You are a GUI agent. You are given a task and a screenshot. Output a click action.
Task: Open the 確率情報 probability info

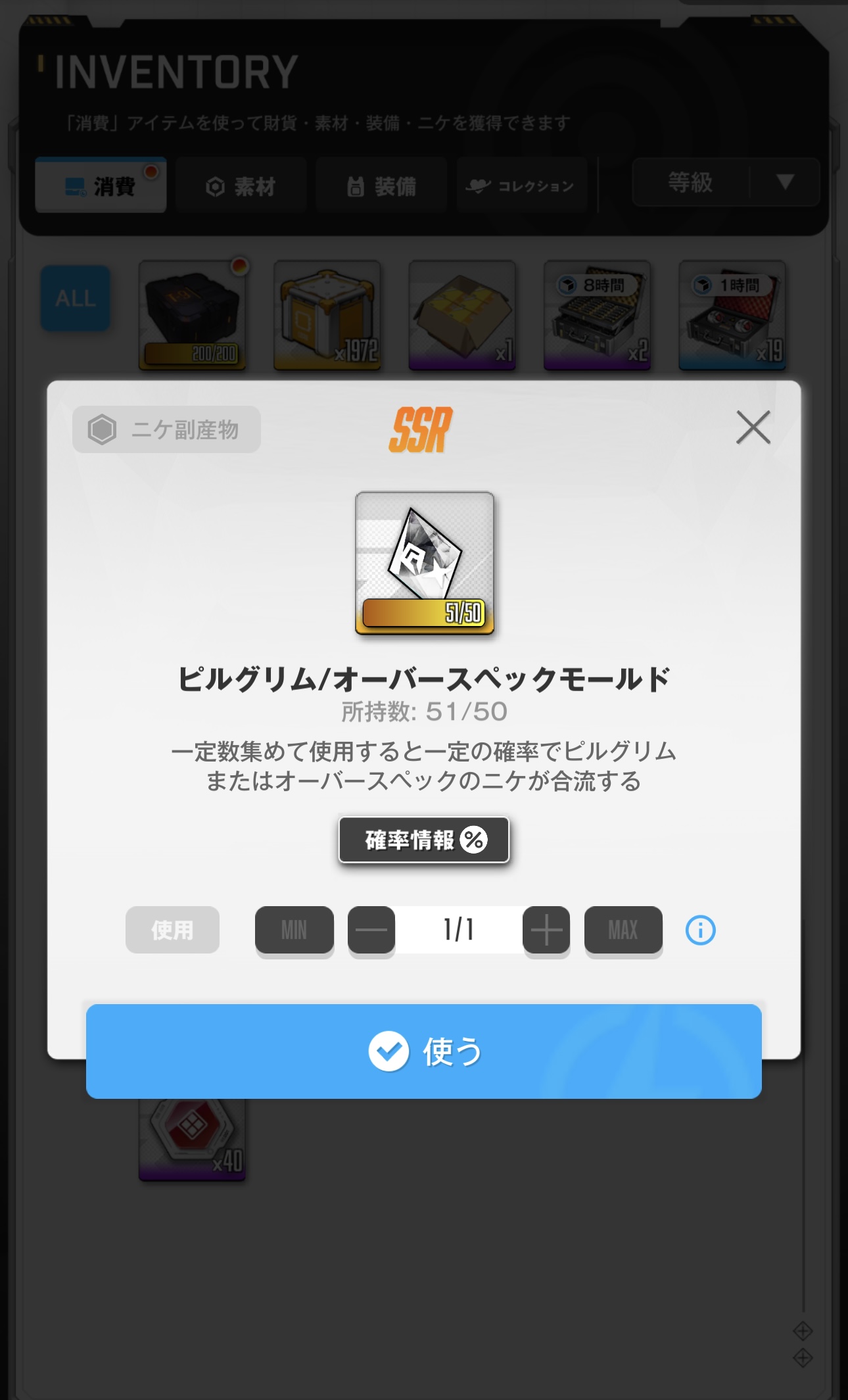point(424,840)
